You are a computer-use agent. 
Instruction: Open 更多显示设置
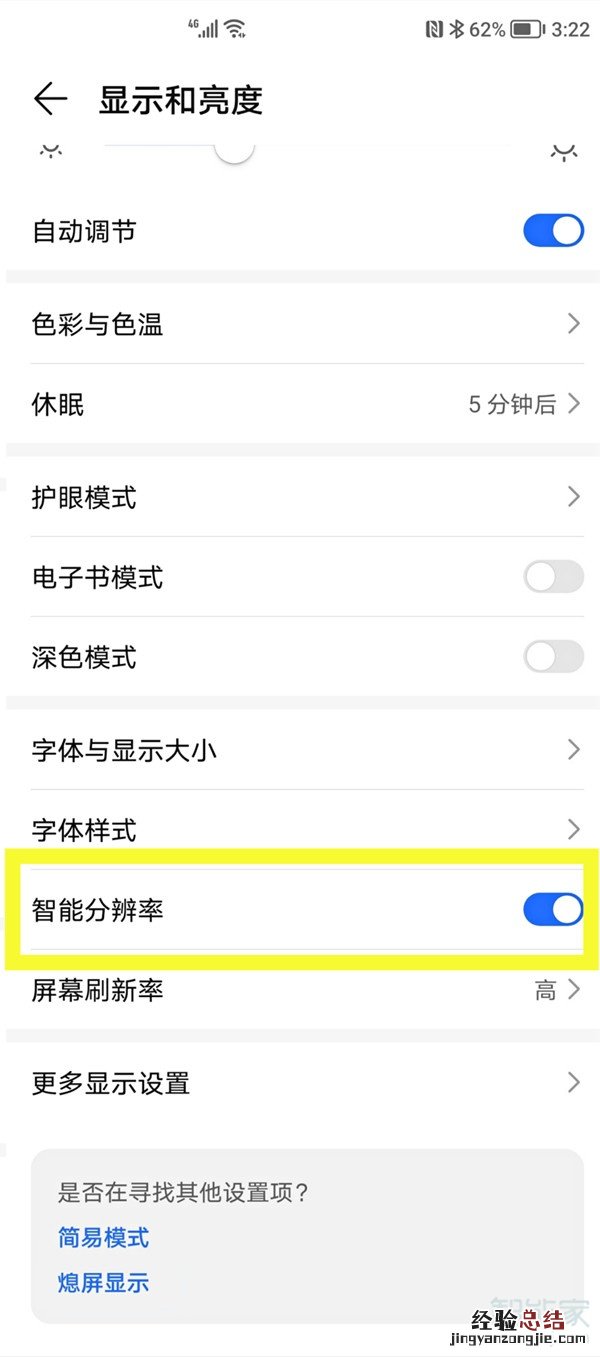click(300, 1083)
